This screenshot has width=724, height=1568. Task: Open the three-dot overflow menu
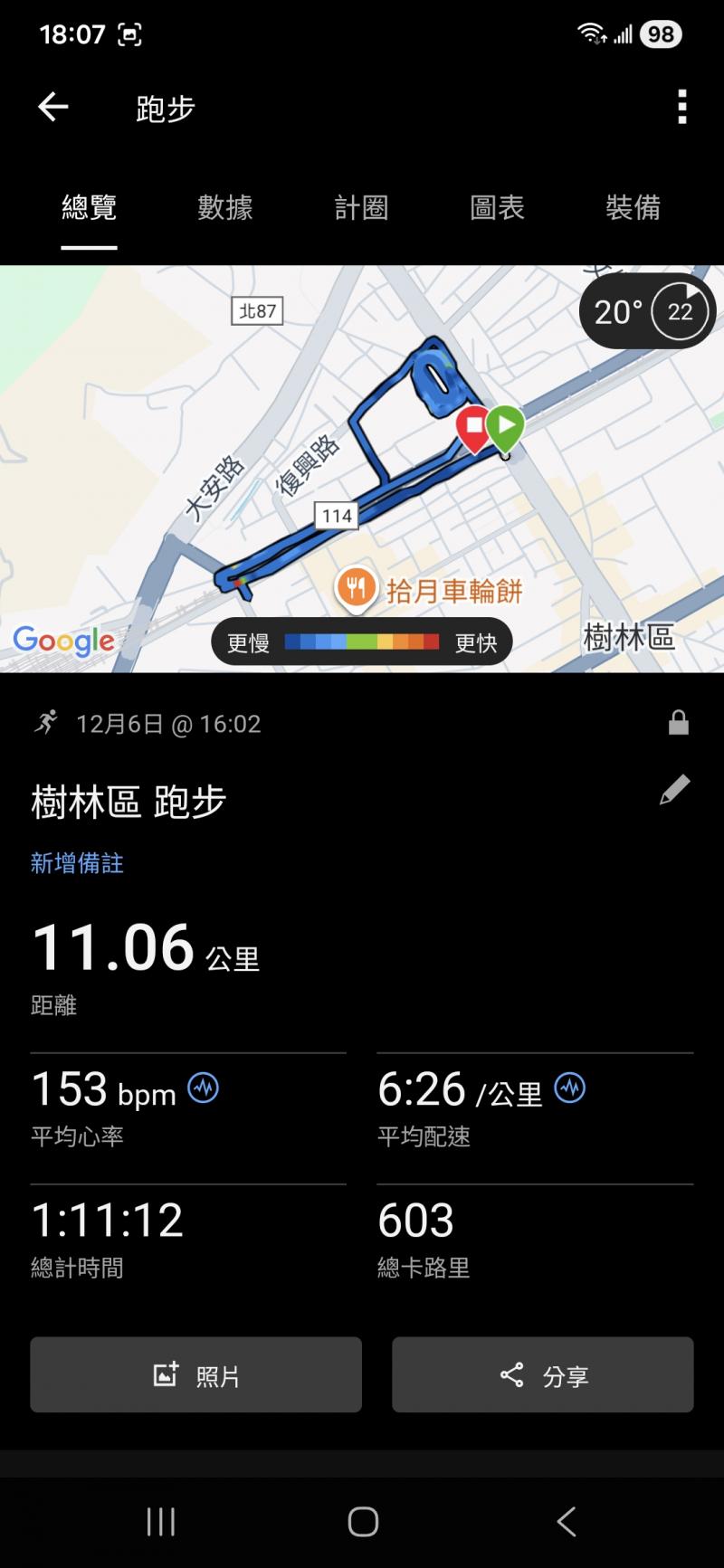(x=681, y=108)
